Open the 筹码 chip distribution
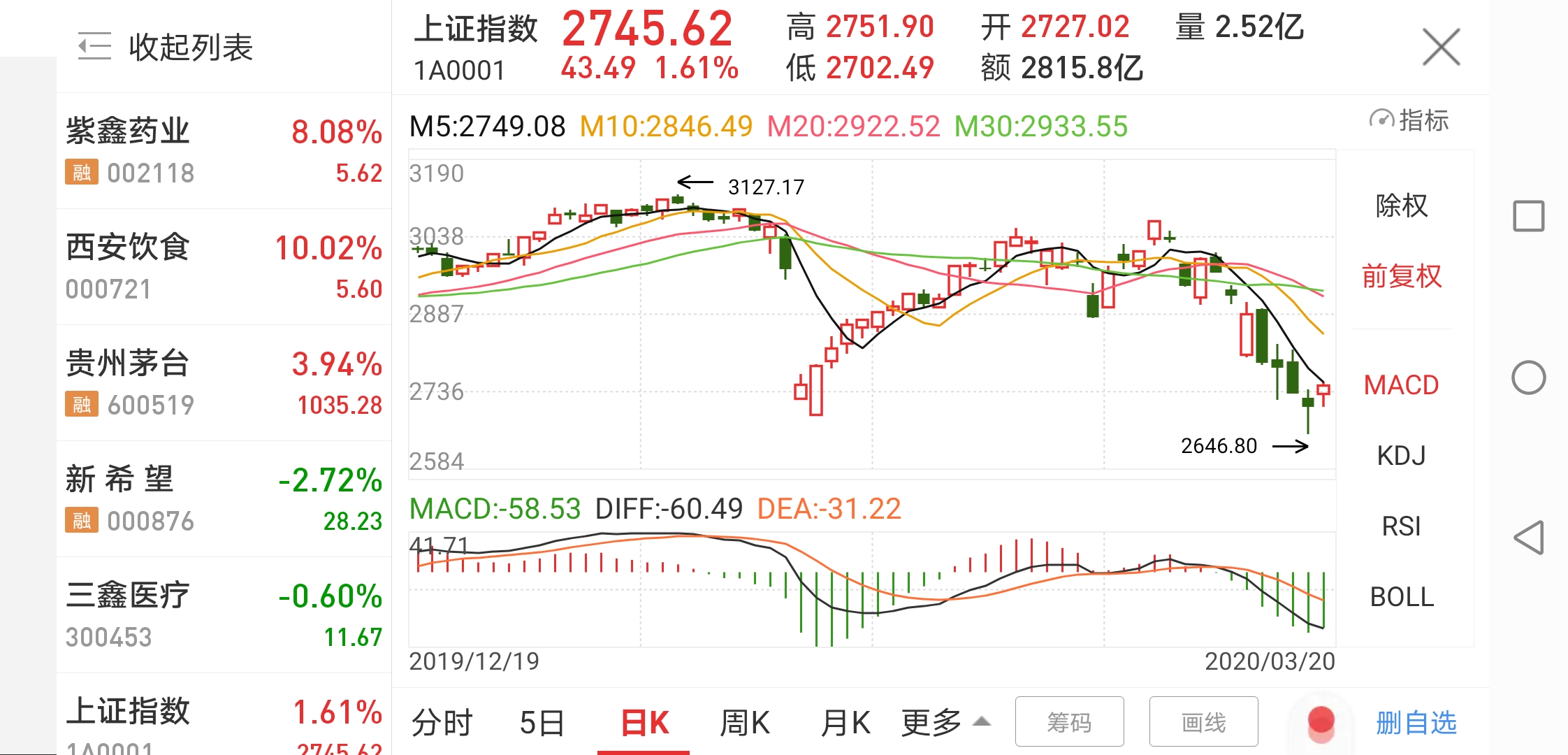Image resolution: width=1568 pixels, height=755 pixels. click(1069, 722)
